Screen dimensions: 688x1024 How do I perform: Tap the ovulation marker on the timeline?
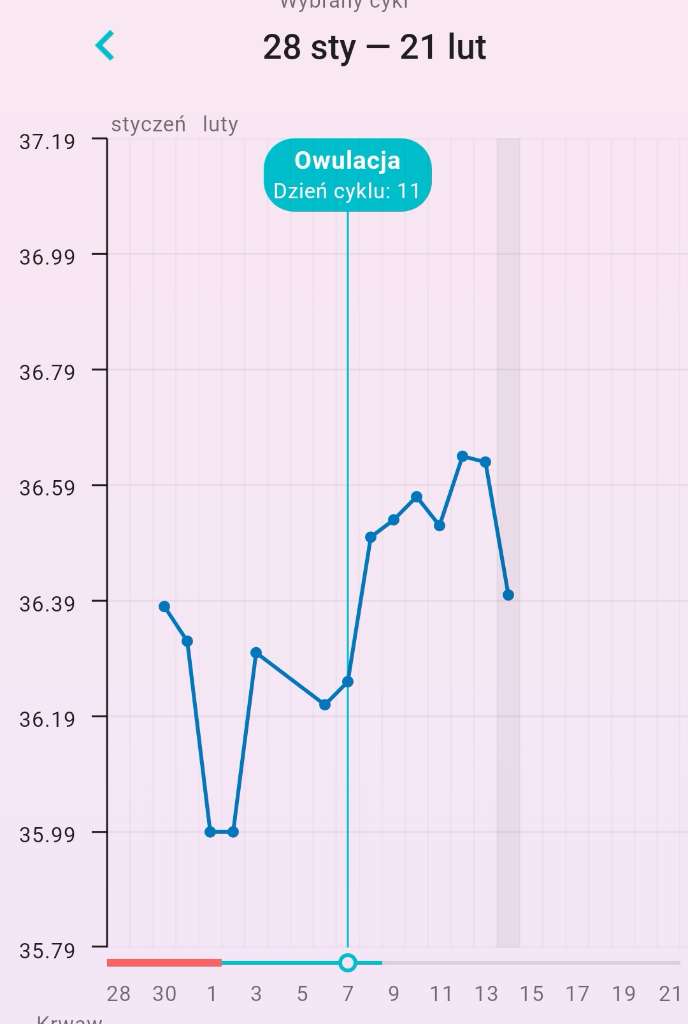tap(348, 963)
